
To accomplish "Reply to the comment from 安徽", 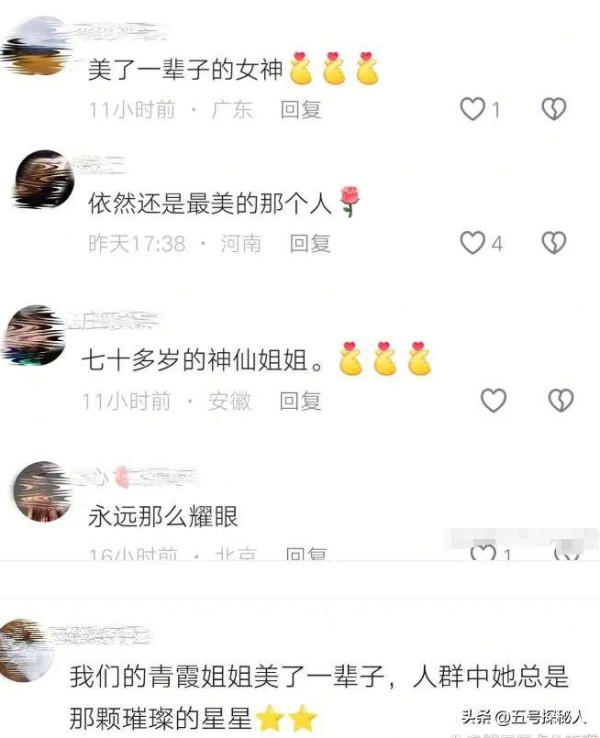I will 300,402.
